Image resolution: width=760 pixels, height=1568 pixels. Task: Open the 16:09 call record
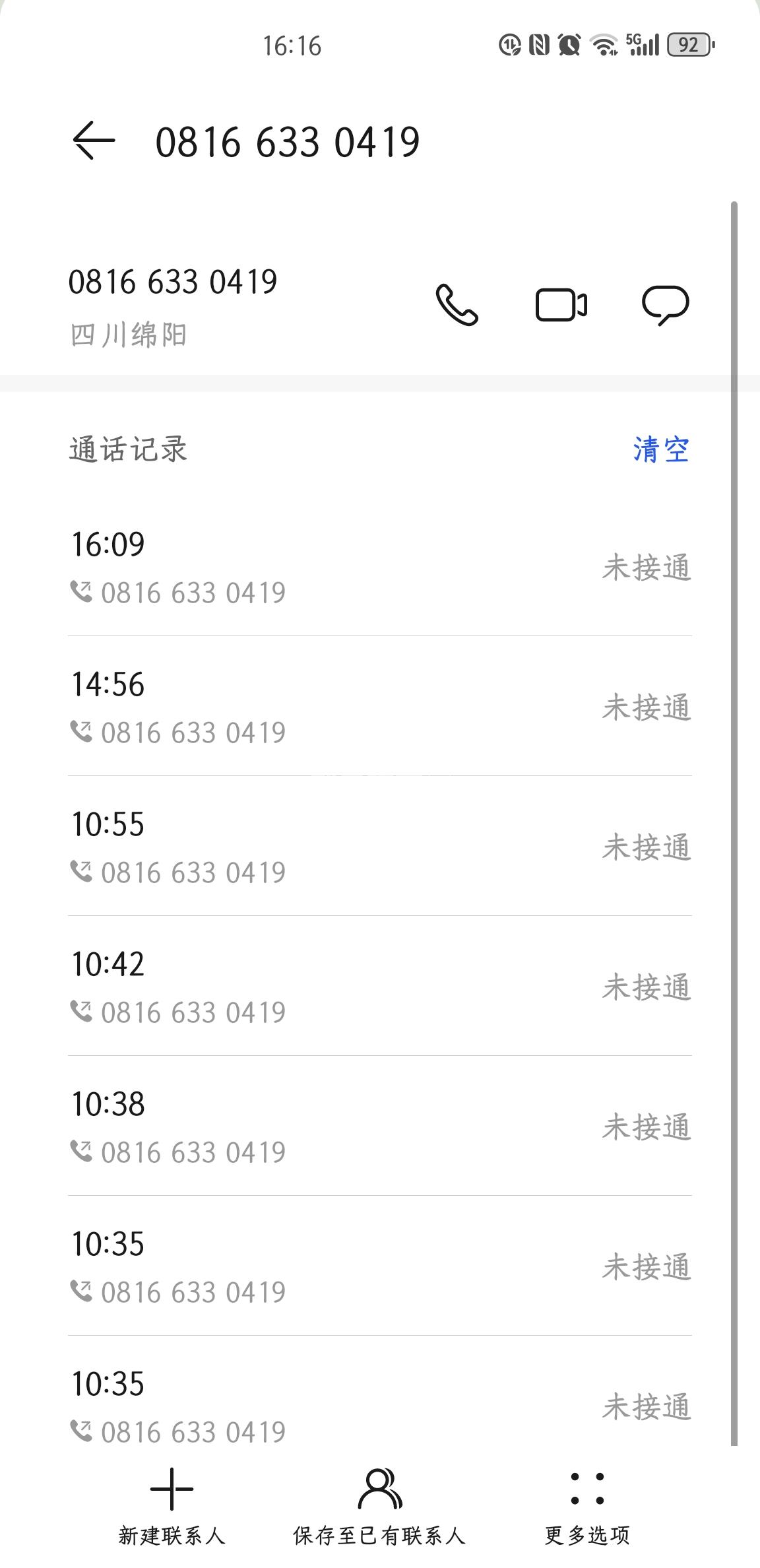[x=379, y=567]
